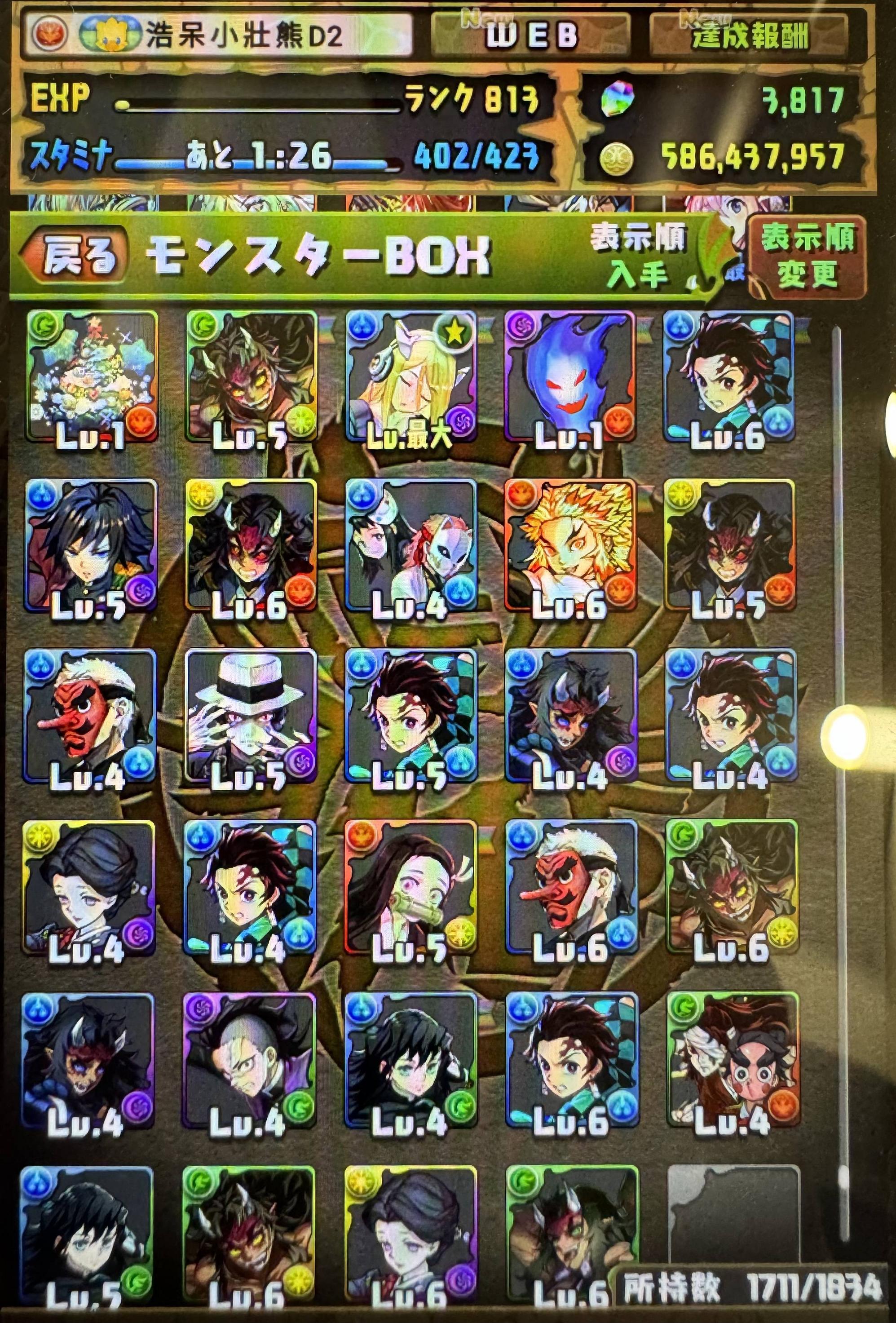Open the WEB button
The image size is (896, 1323).
click(530, 35)
